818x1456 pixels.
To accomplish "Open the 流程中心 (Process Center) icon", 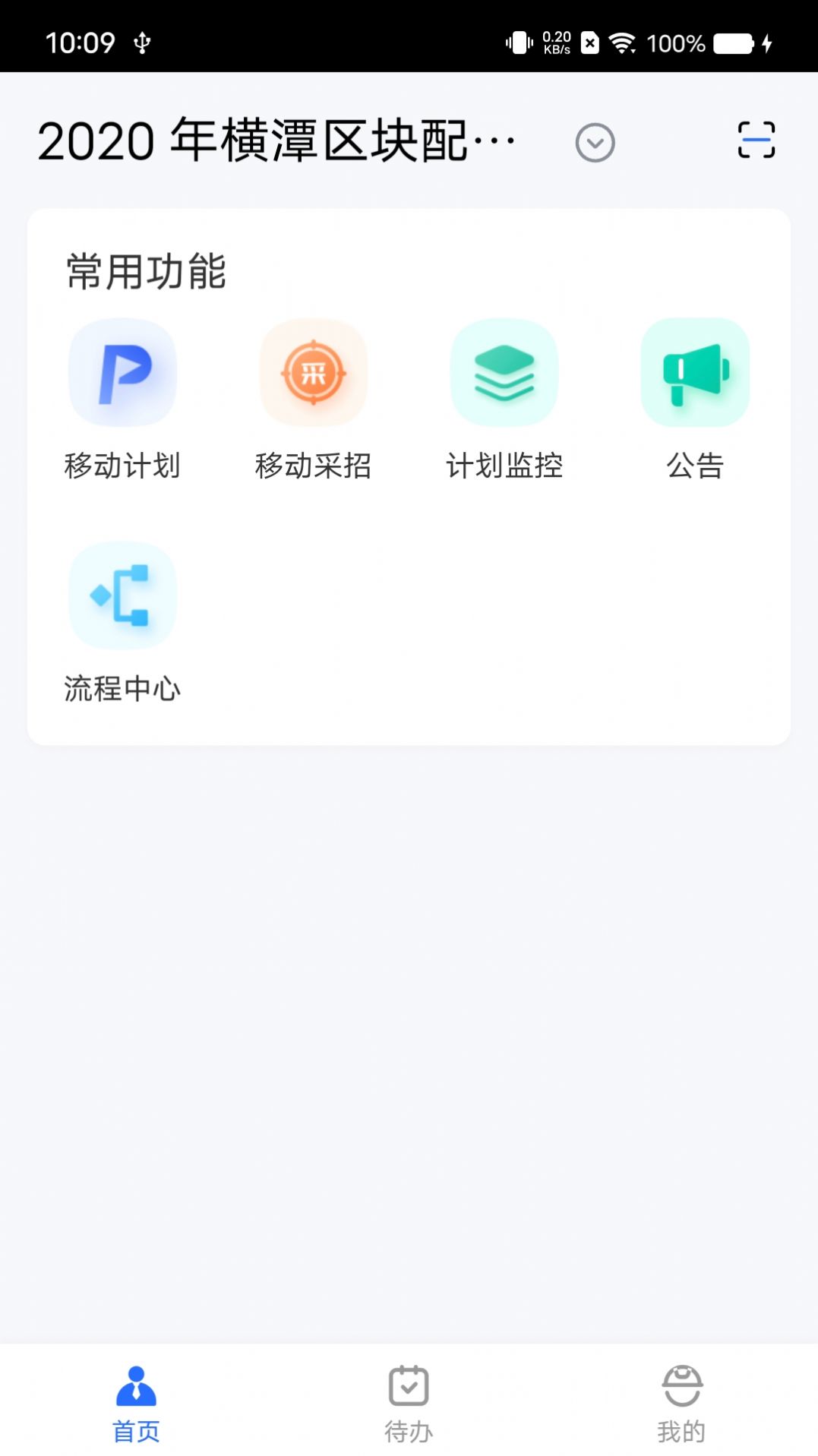I will (122, 595).
